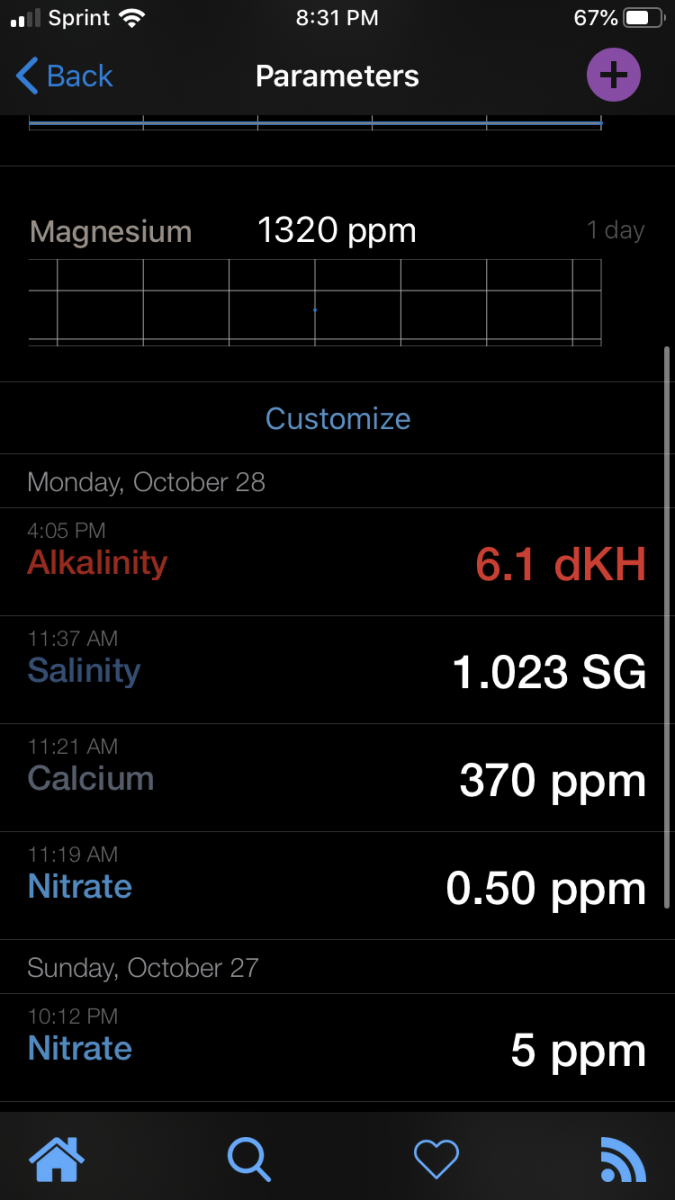Open the Salinity 1.023 SG entry

tap(337, 670)
